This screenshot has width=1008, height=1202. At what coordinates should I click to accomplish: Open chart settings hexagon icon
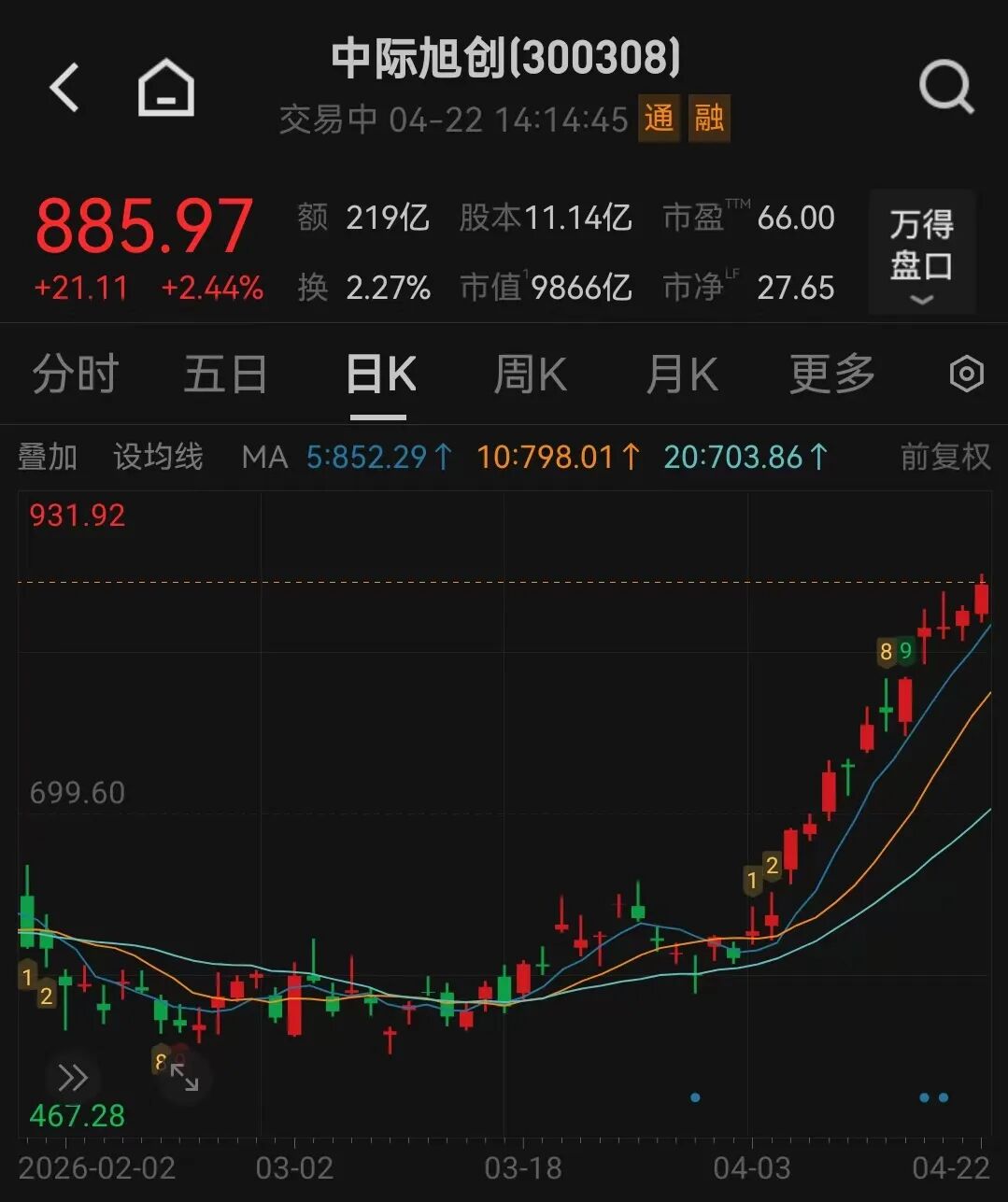click(x=966, y=375)
